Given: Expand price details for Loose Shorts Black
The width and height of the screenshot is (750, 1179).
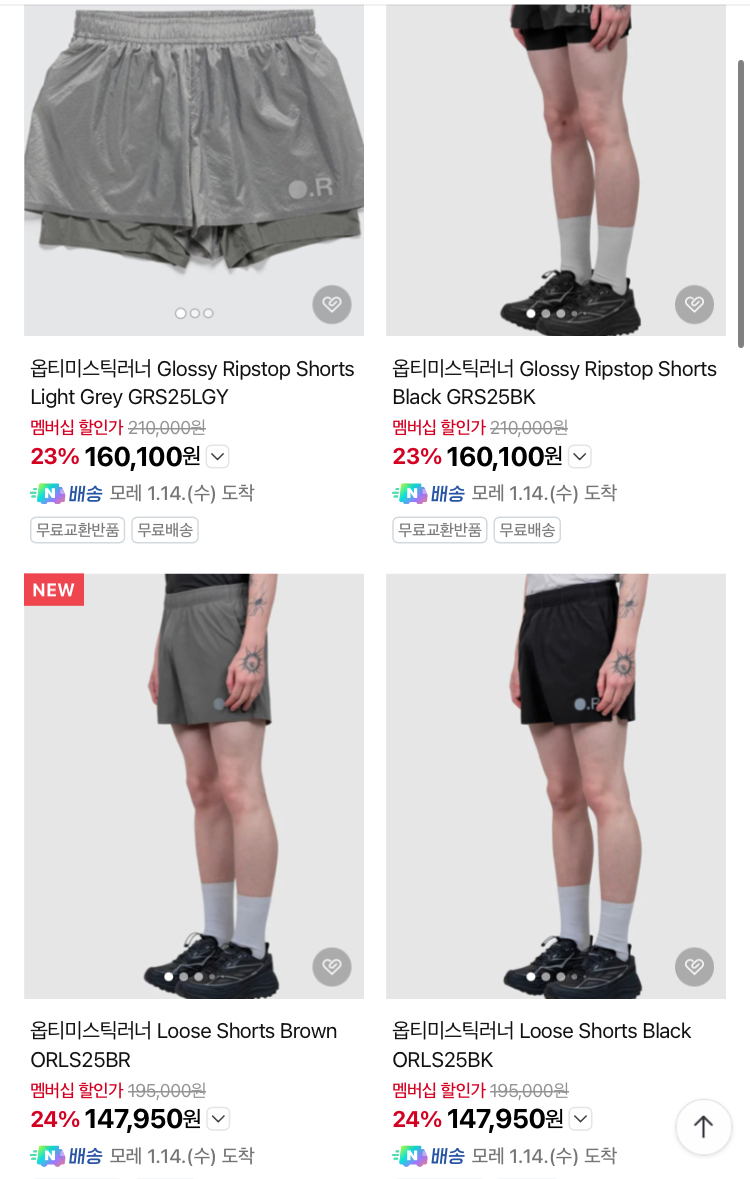Looking at the screenshot, I should pyautogui.click(x=580, y=1119).
